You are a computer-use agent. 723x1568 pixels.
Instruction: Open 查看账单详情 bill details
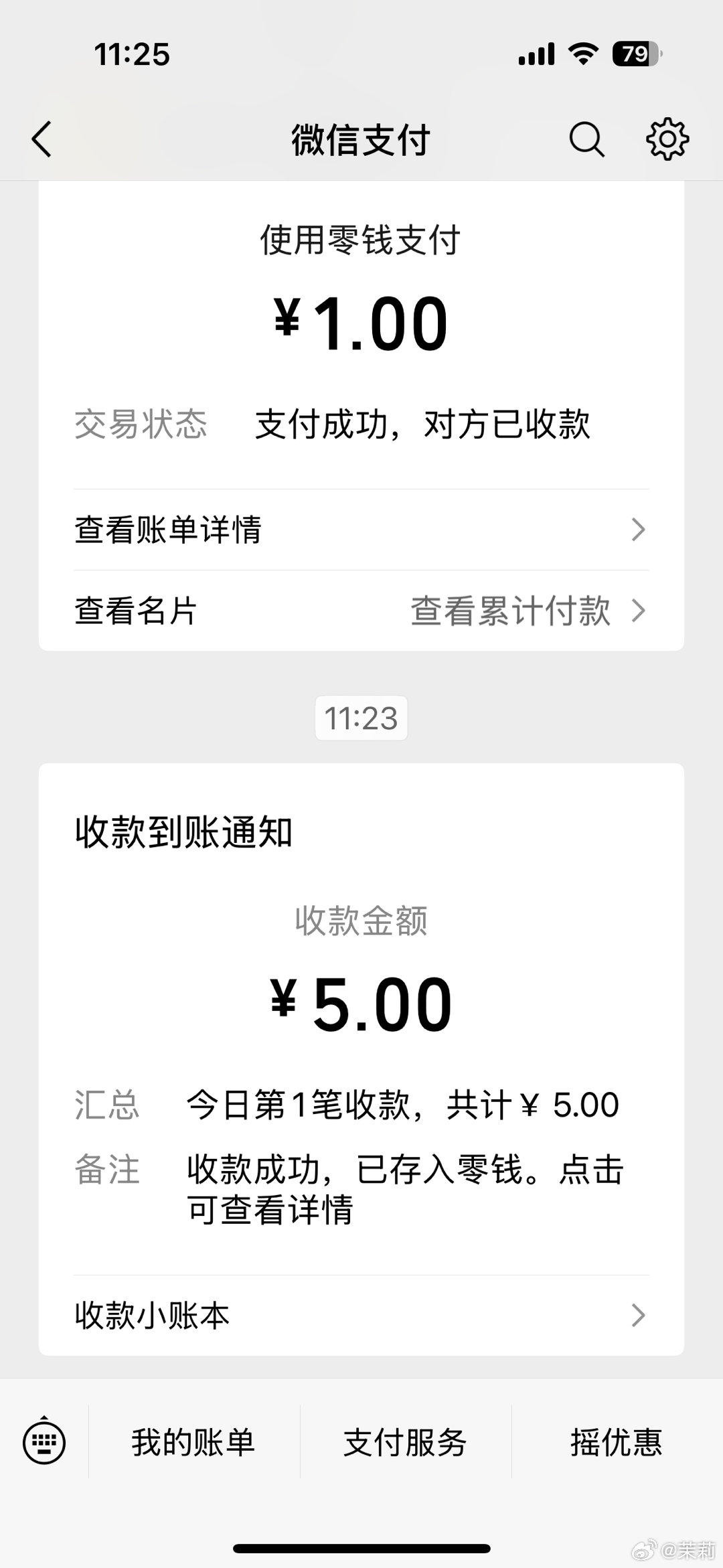169,530
